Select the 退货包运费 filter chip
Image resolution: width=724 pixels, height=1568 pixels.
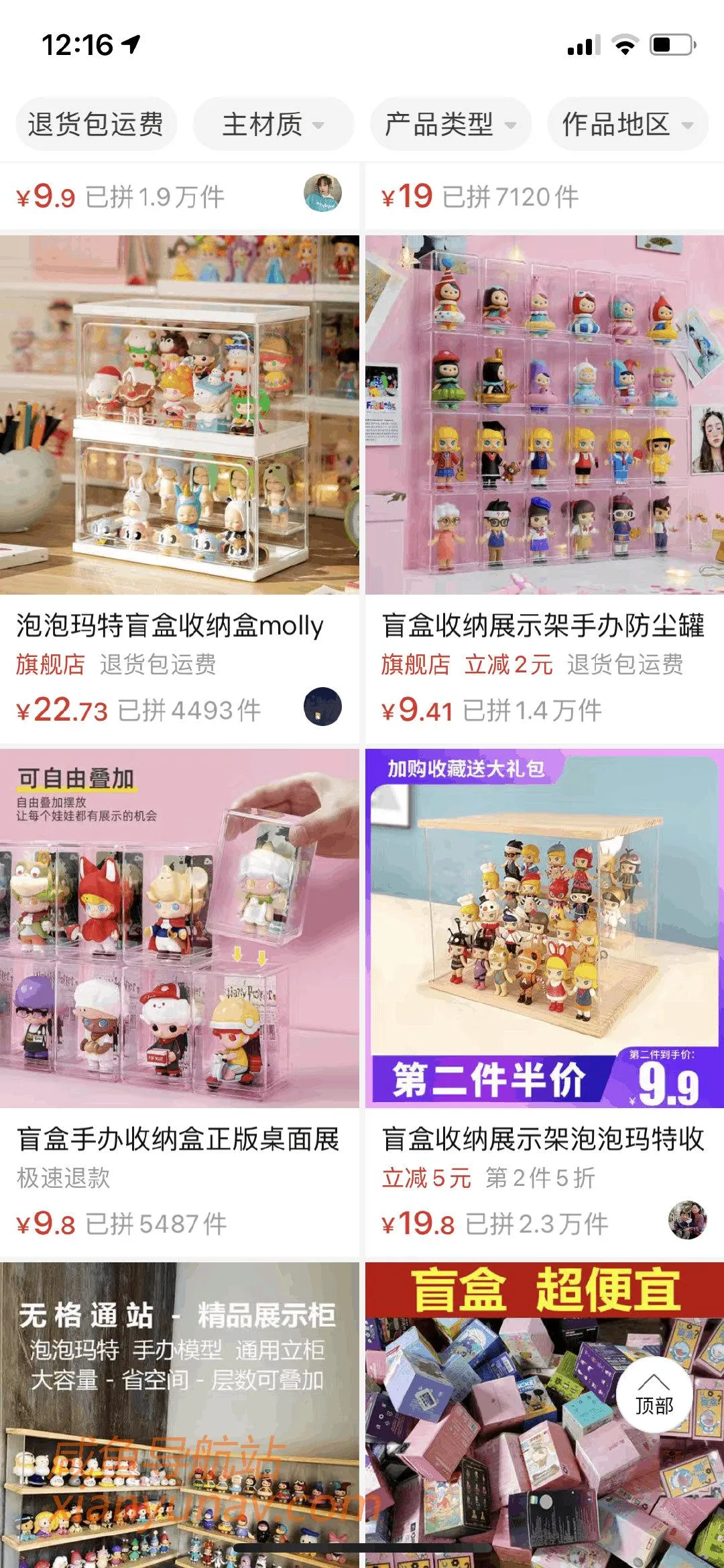[96, 124]
